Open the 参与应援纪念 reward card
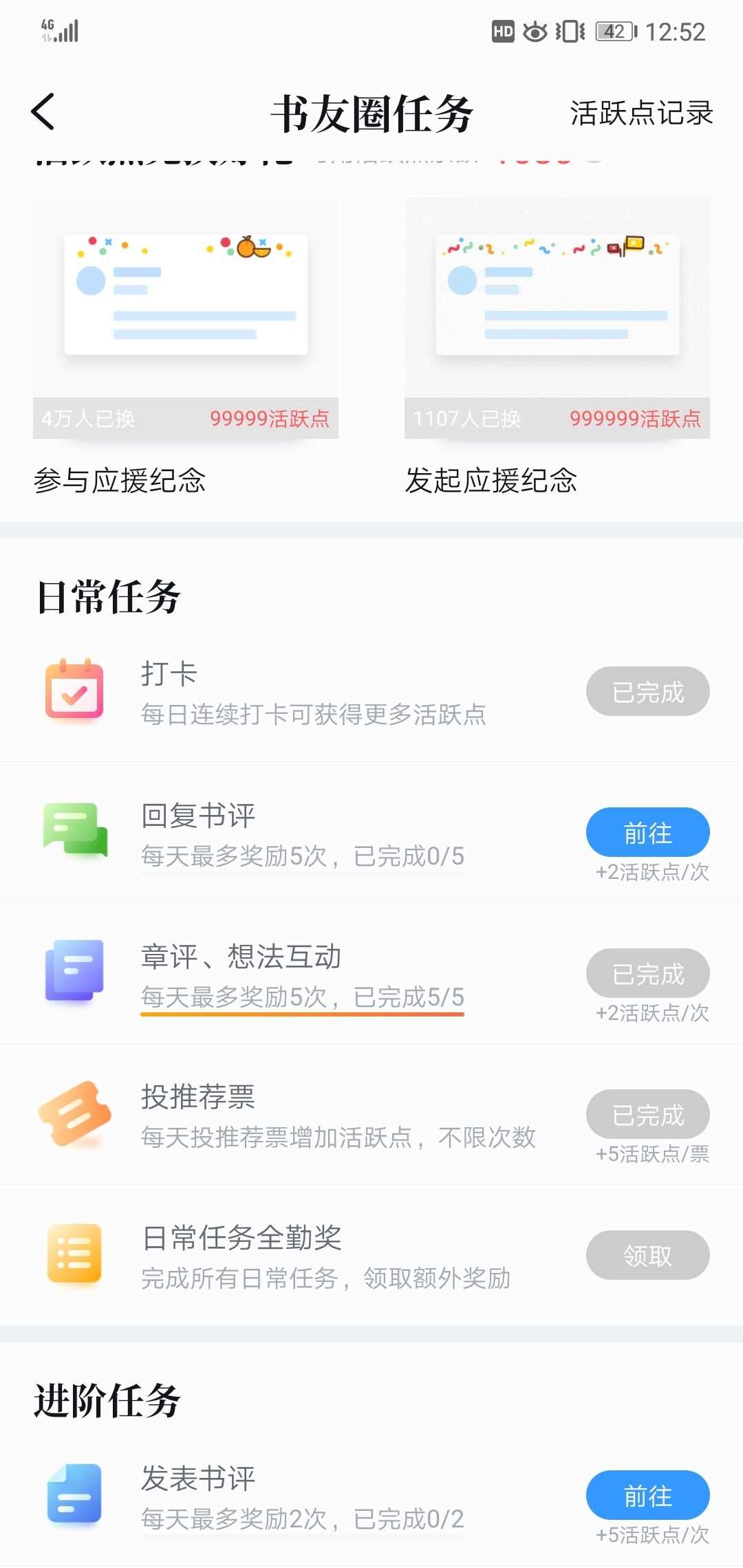 coord(185,318)
